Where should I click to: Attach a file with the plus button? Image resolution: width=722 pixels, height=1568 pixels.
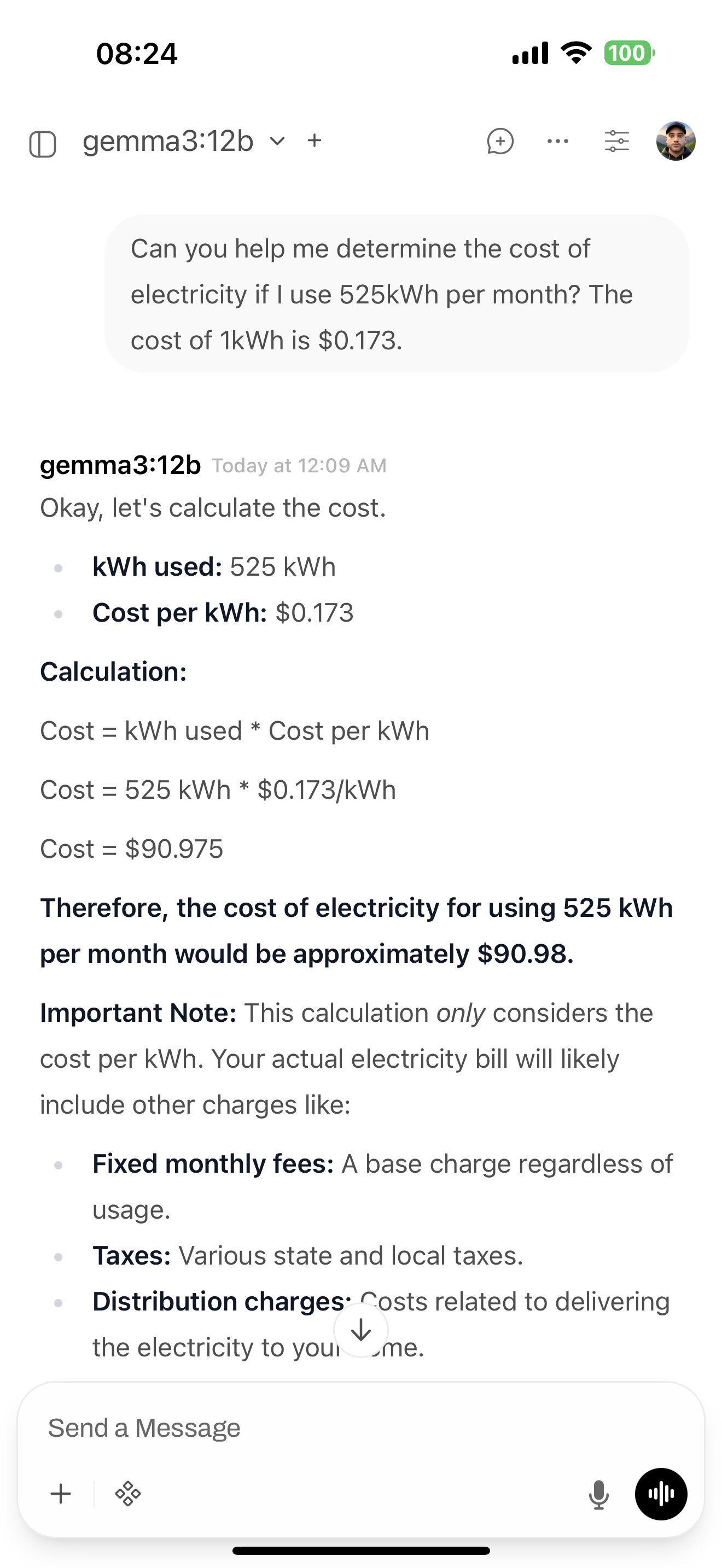(61, 1494)
